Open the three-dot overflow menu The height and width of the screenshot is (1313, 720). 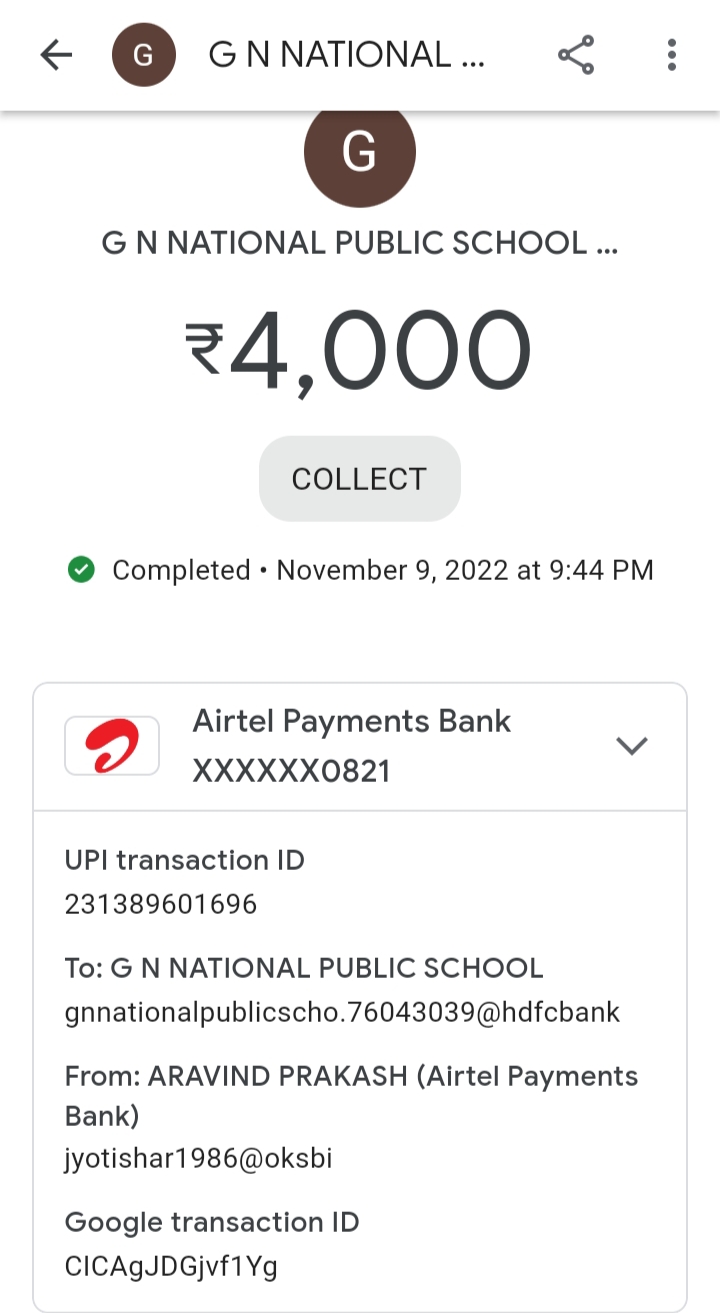coord(672,55)
